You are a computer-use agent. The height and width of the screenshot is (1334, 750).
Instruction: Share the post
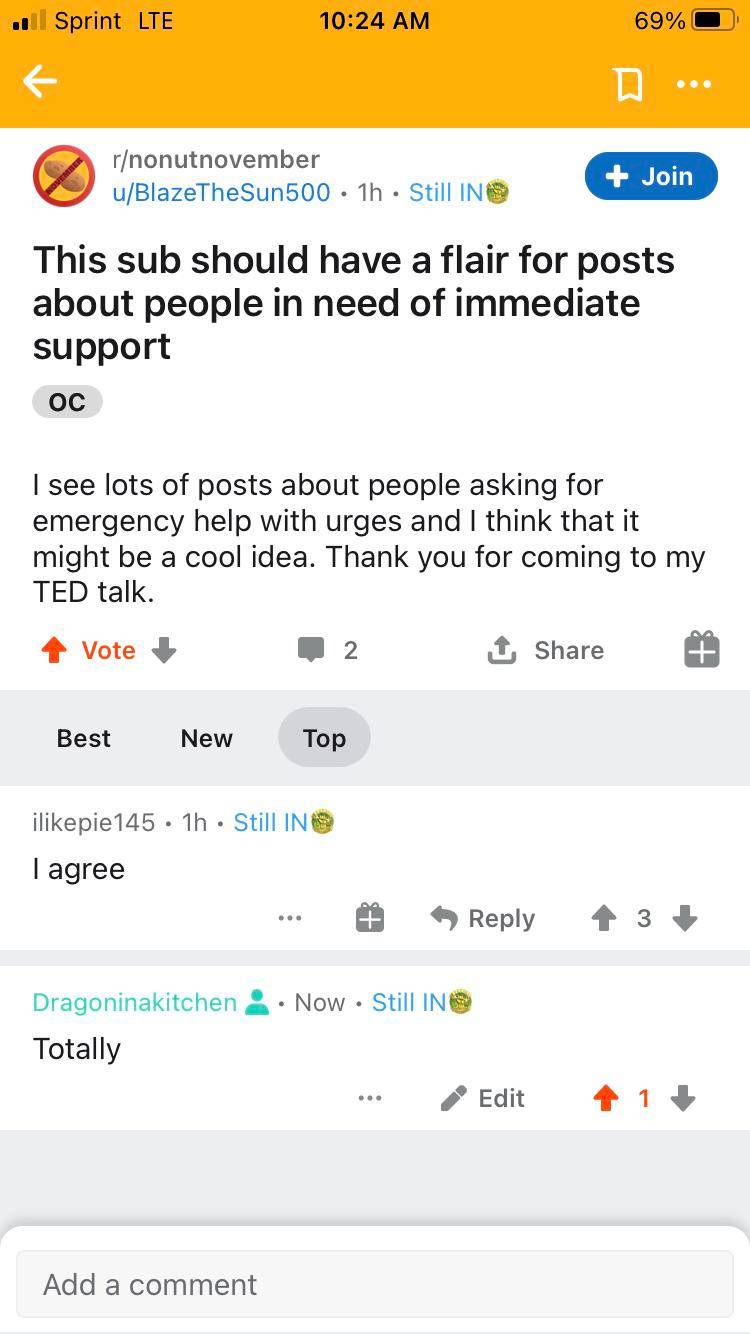tap(546, 650)
